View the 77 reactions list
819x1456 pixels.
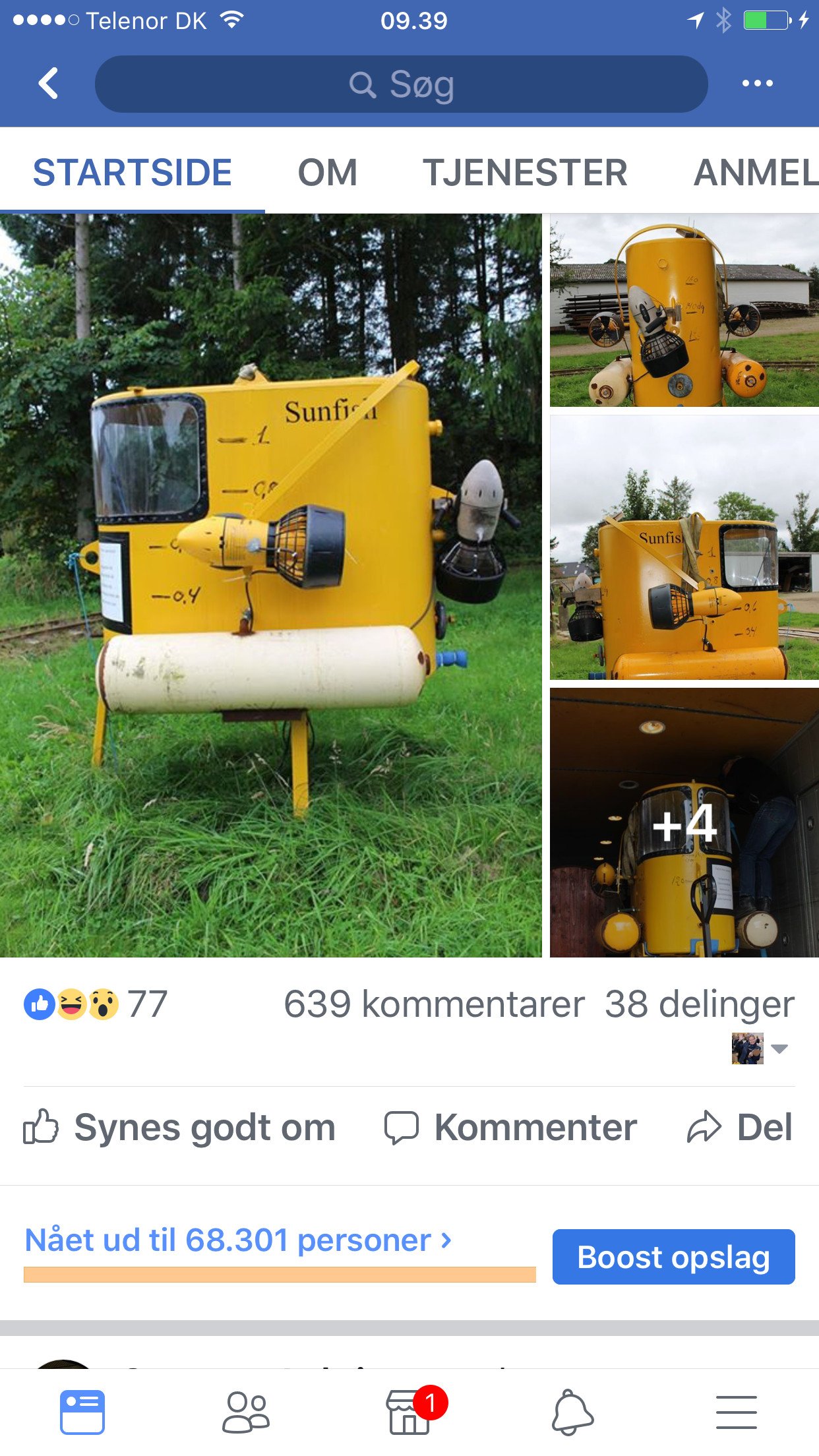click(96, 1004)
